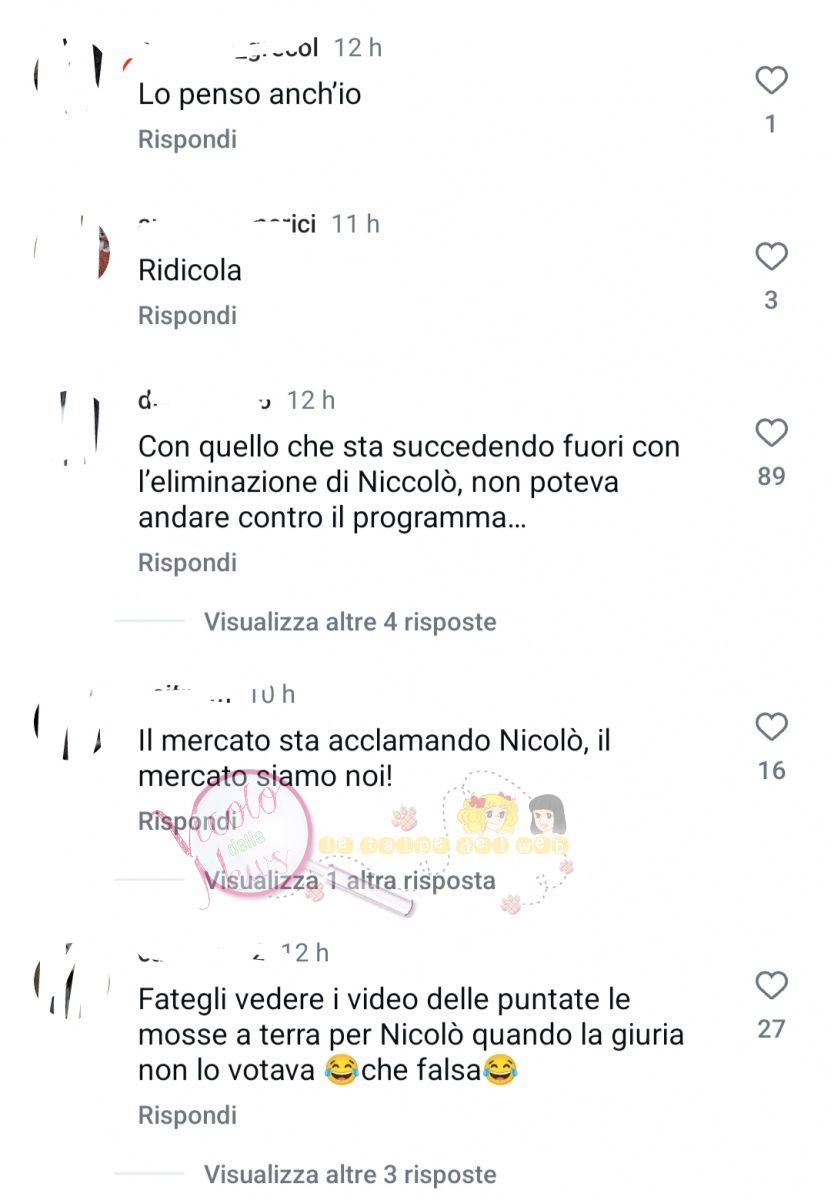Like the "Fategli vedere i video" comment
Screen dimensions: 831x1200
click(x=771, y=985)
